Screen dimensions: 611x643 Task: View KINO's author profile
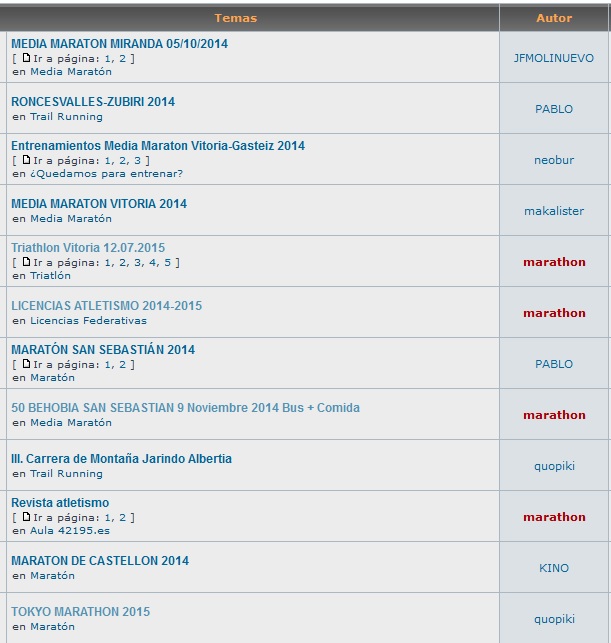click(x=553, y=568)
